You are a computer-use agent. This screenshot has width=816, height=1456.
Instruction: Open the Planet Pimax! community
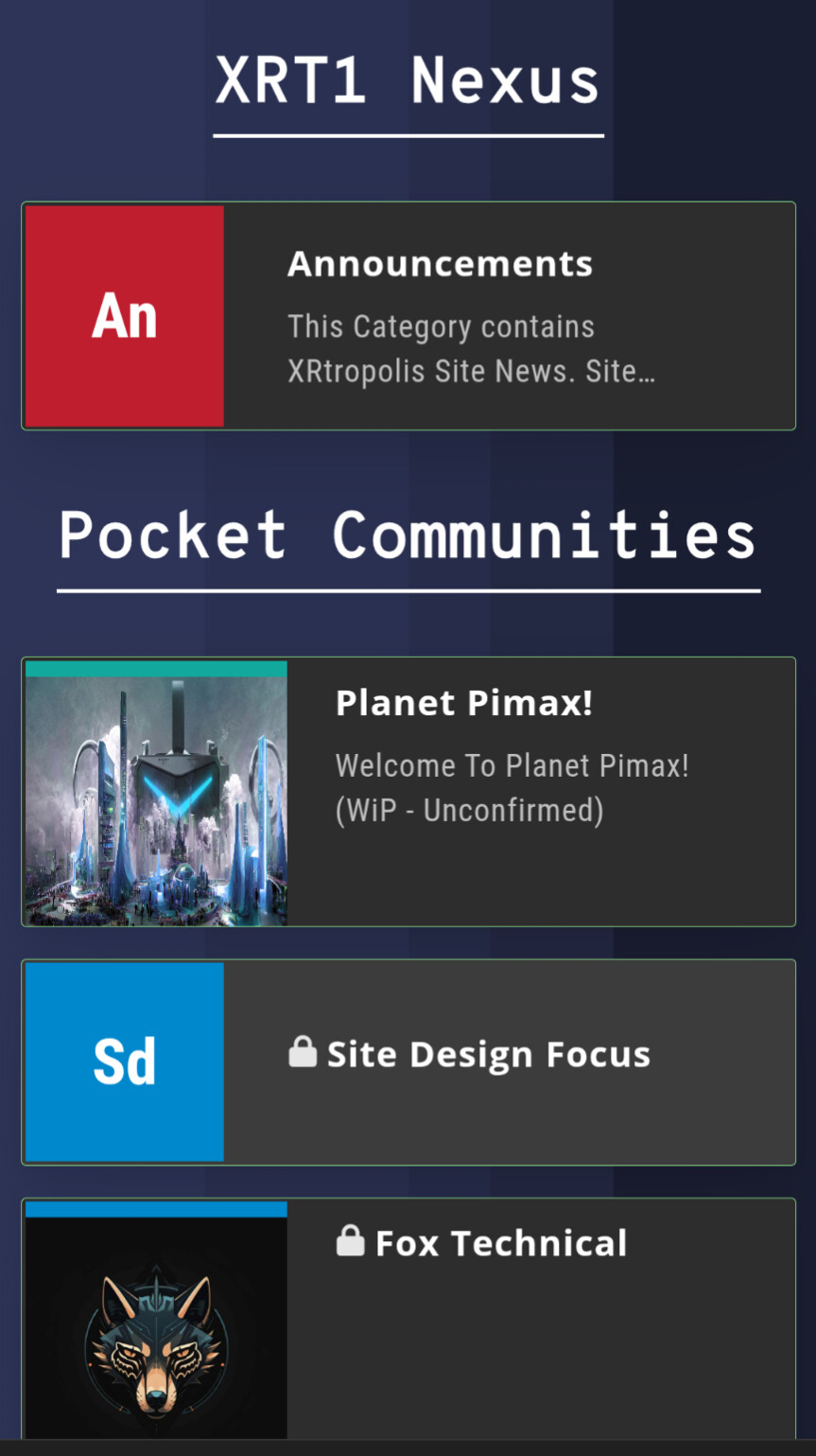click(463, 703)
